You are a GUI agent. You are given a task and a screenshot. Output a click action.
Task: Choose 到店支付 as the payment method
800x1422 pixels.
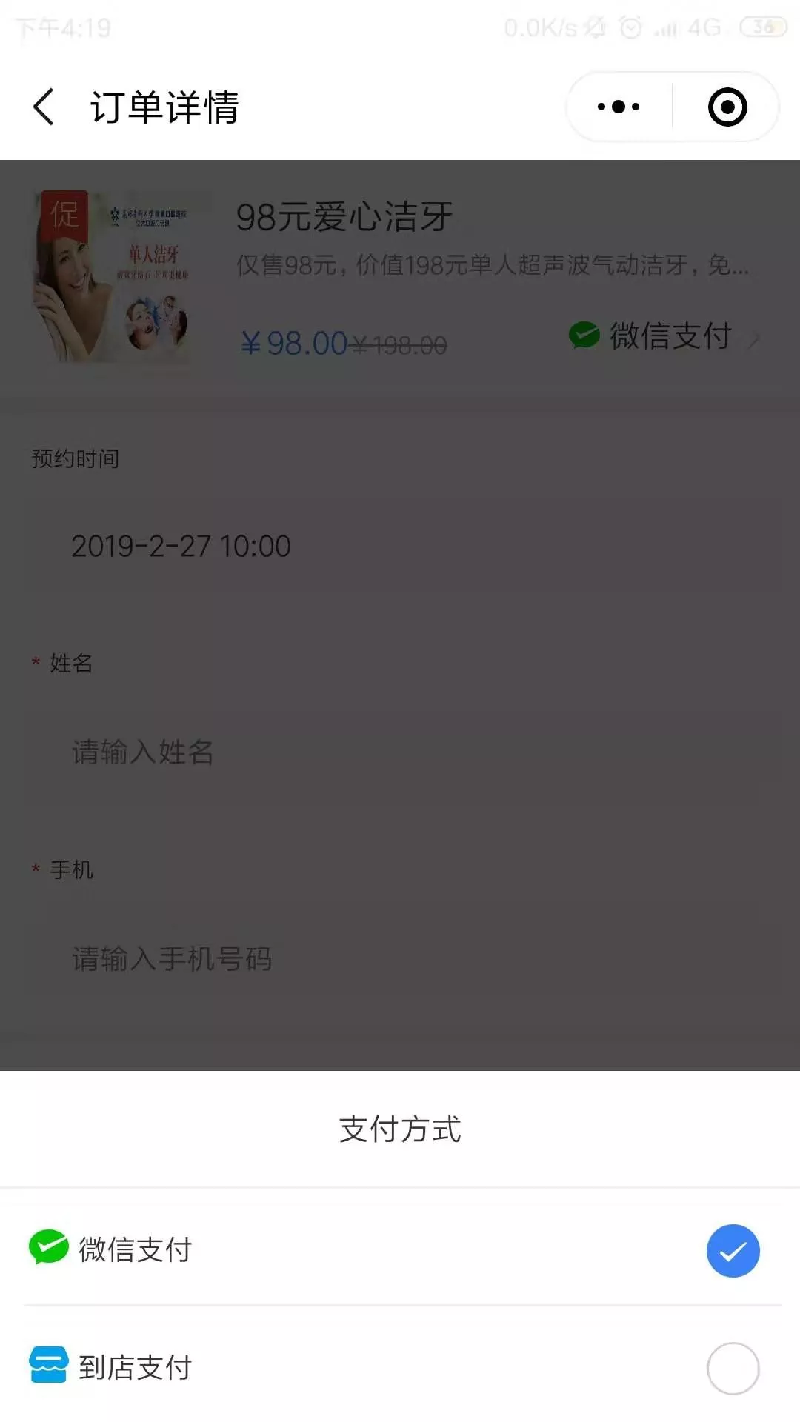(x=400, y=1368)
